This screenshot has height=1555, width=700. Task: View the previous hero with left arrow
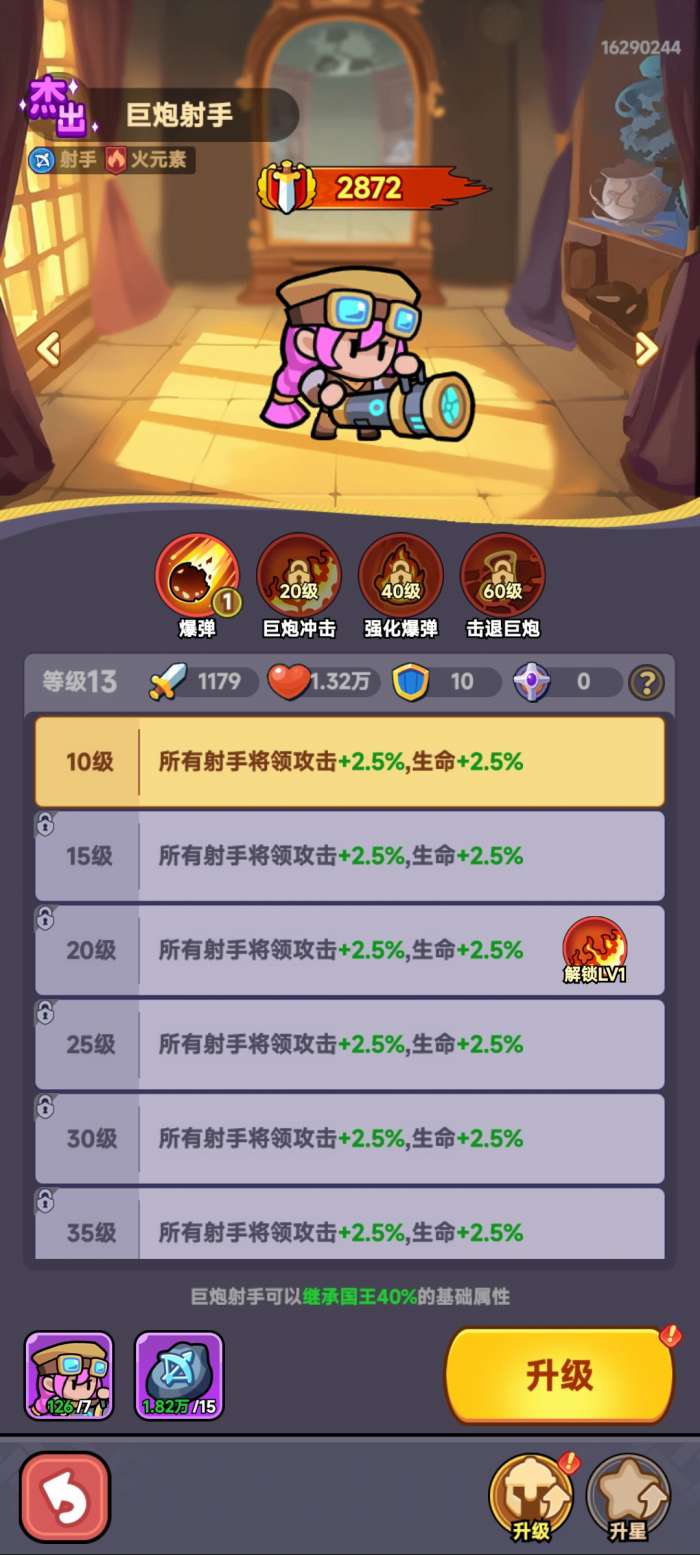tap(48, 349)
